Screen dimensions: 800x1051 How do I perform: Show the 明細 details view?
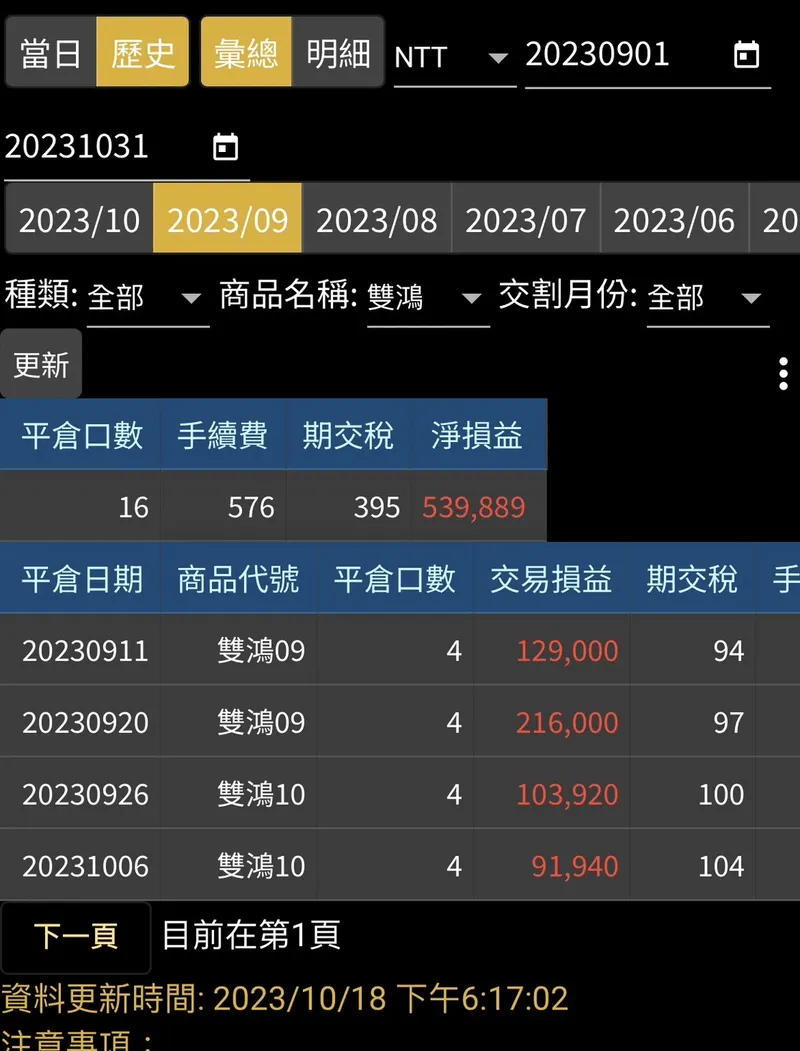point(338,53)
